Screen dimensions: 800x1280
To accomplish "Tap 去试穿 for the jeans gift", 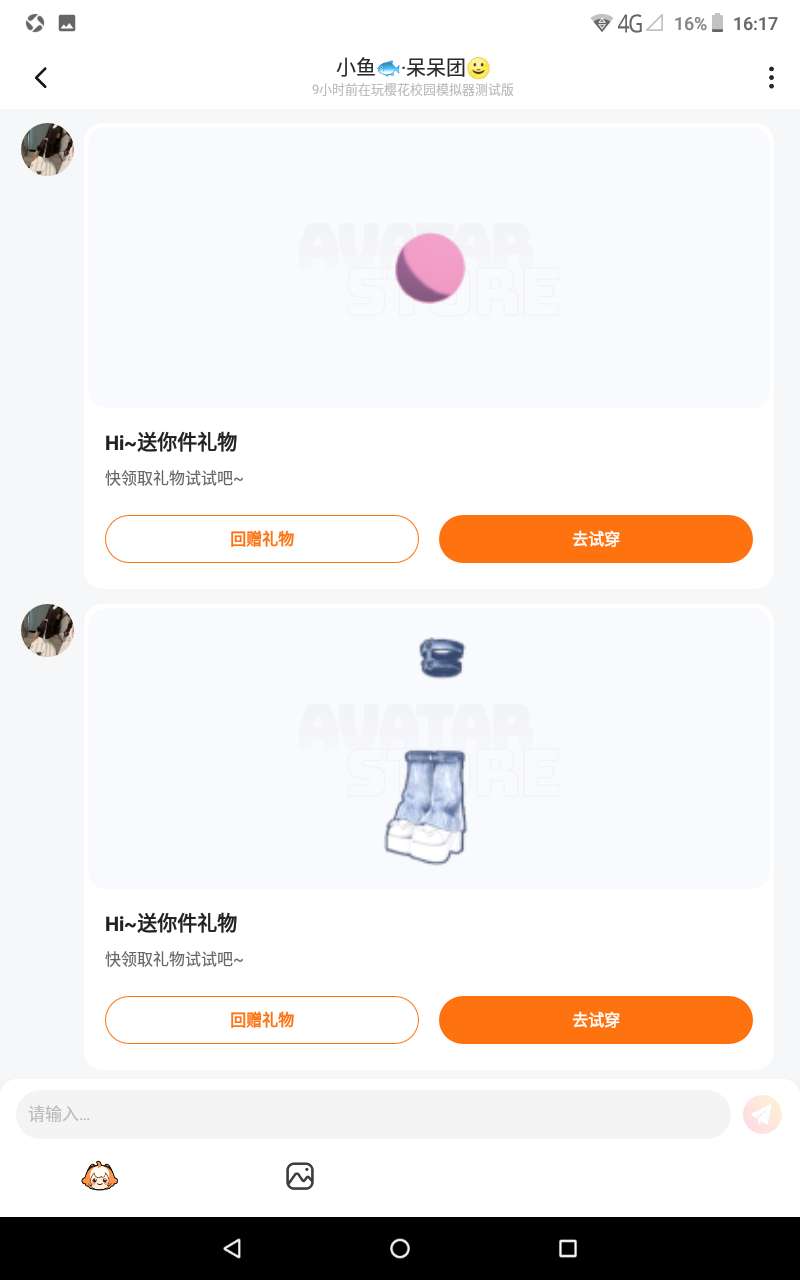I will 595,1020.
